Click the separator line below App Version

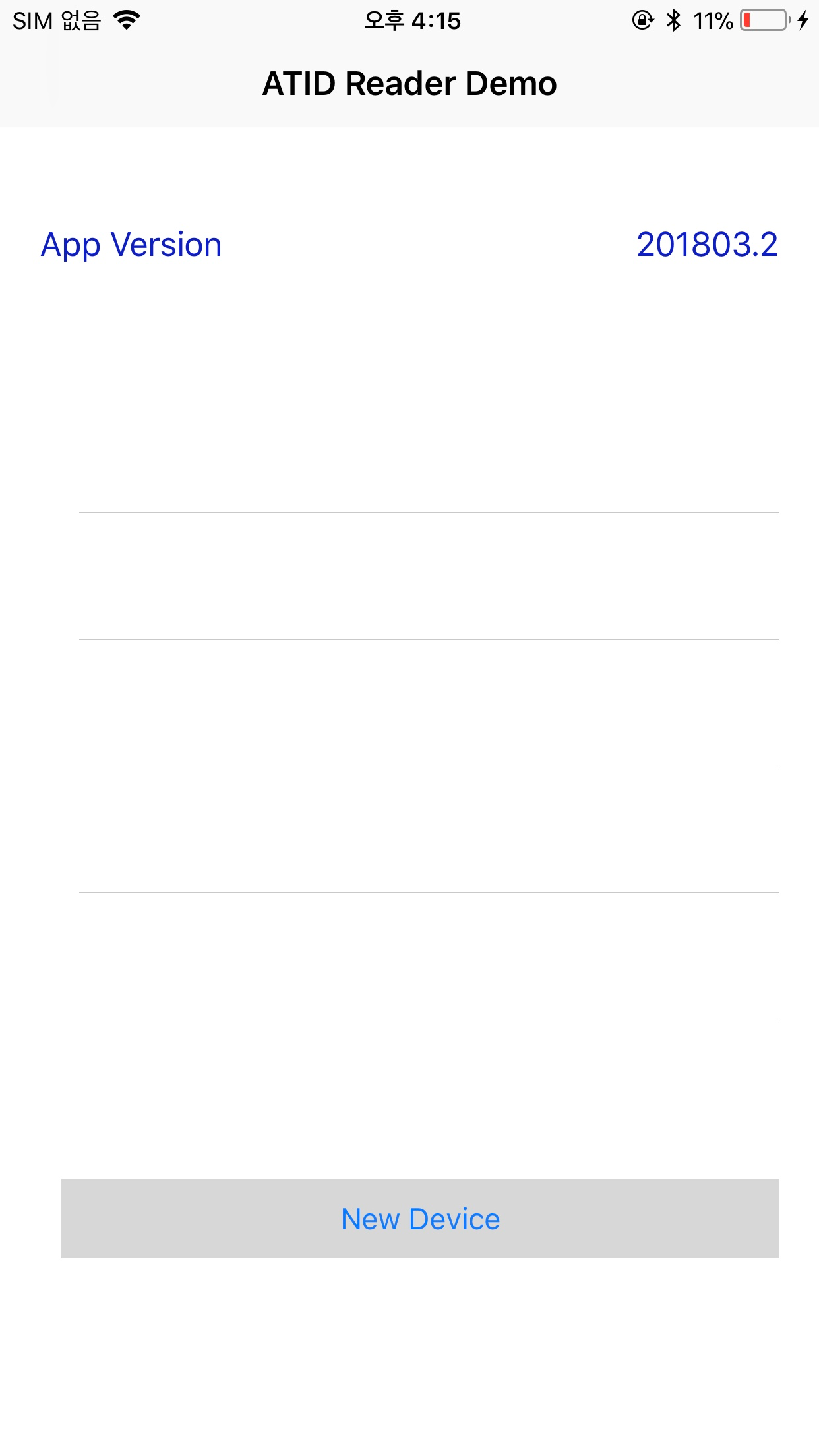click(x=429, y=514)
